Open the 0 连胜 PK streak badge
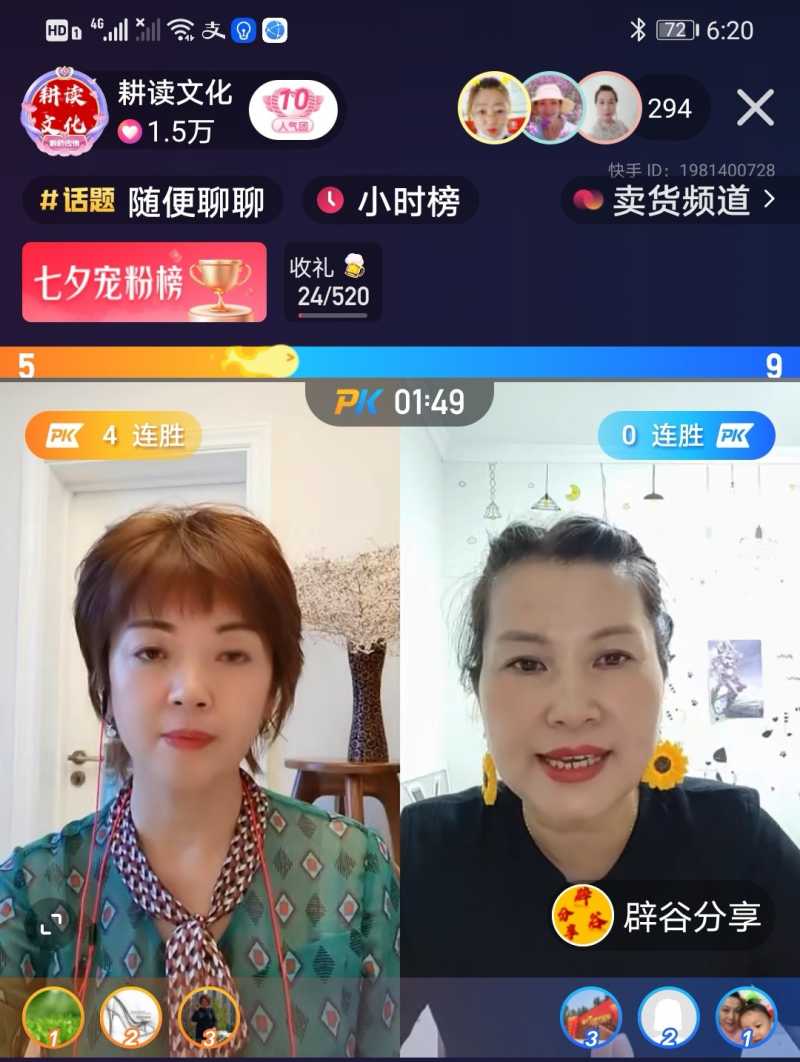800x1062 pixels. click(x=686, y=436)
